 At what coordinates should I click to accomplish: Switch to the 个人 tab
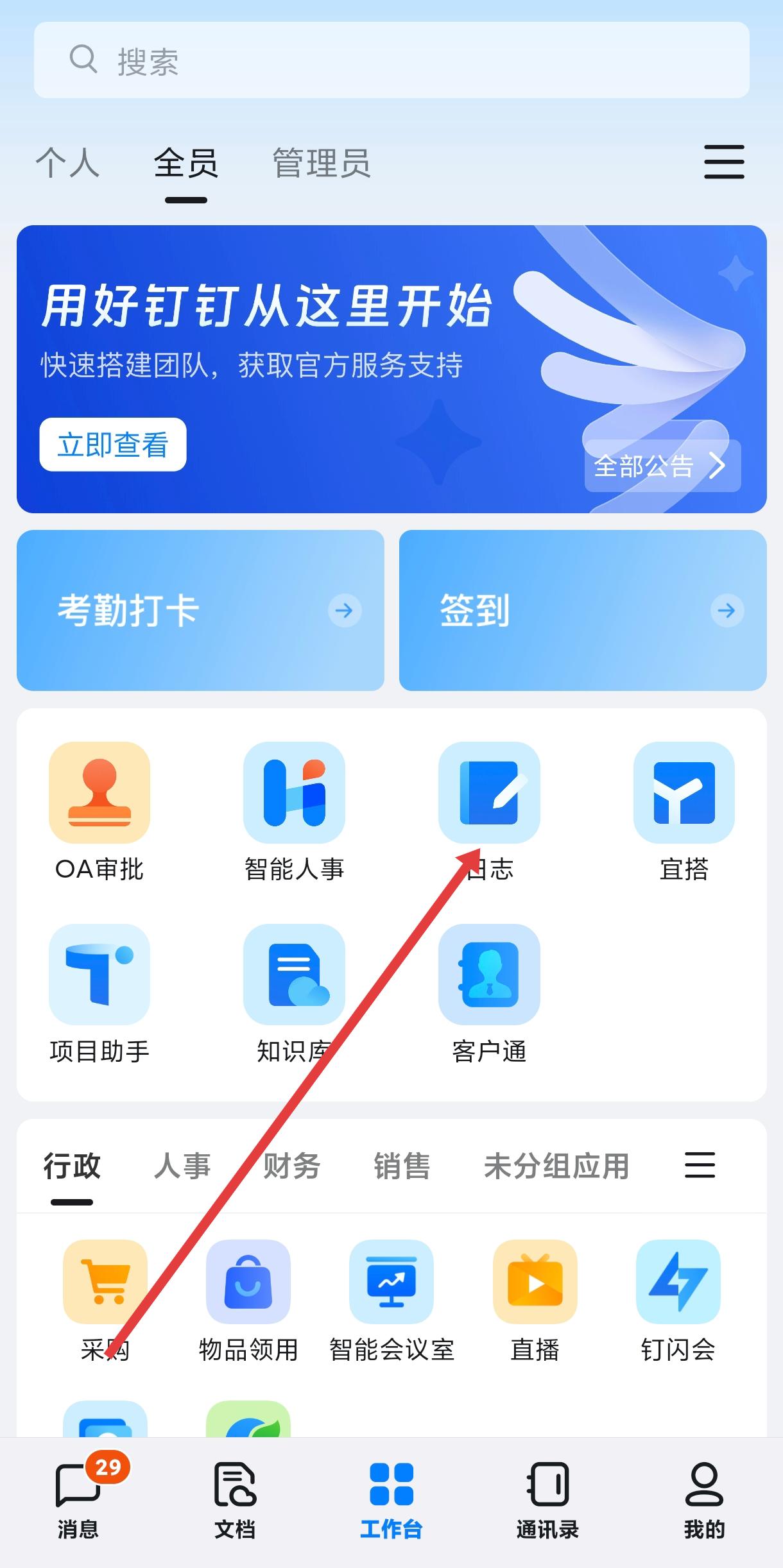click(67, 163)
